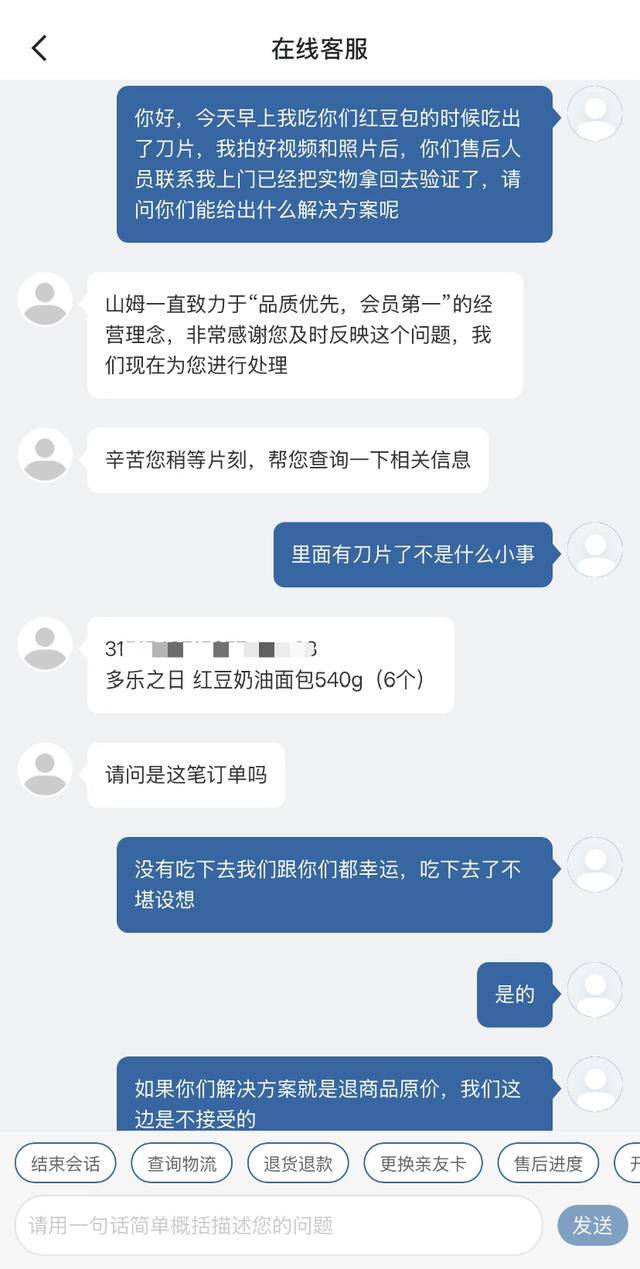Open the 更换亲友卡 option
This screenshot has height=1269, width=640.
click(x=423, y=1163)
